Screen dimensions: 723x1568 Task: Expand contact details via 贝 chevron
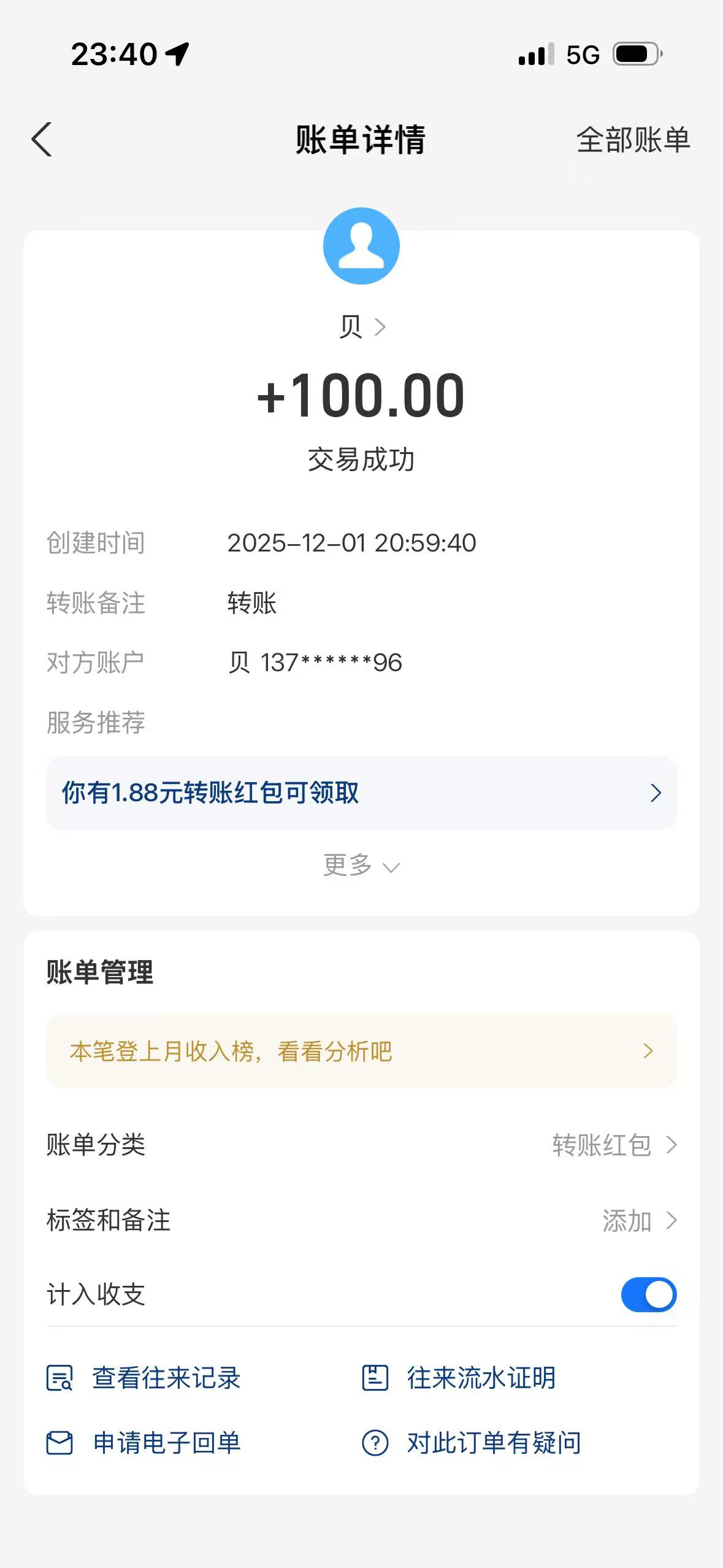click(x=383, y=326)
